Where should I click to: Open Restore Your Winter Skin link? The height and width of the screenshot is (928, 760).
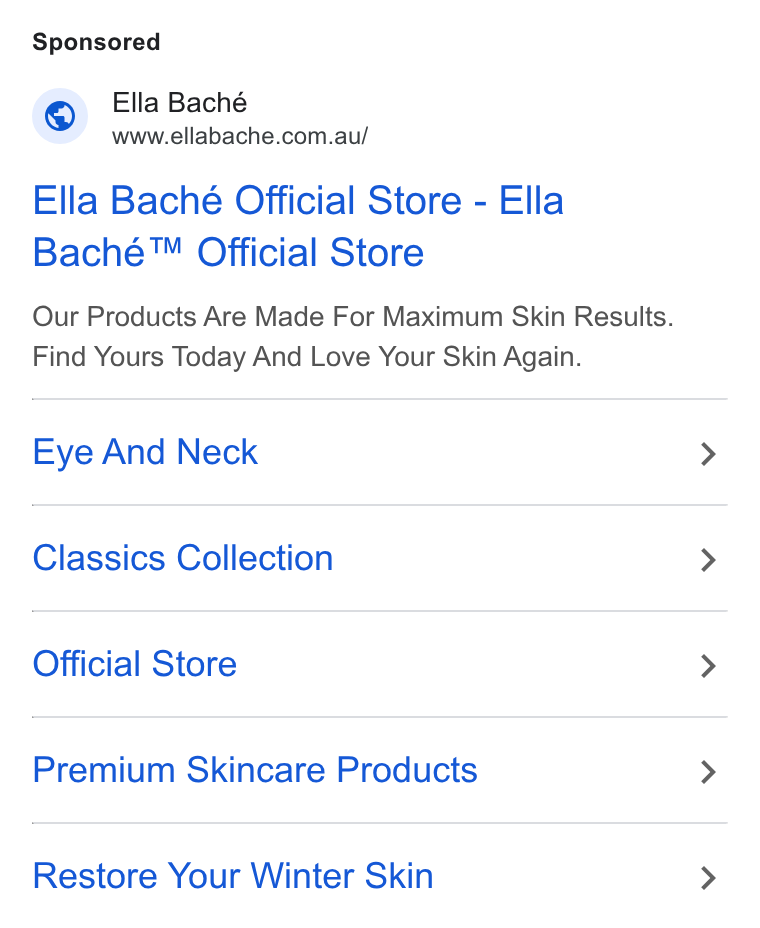tap(379, 876)
